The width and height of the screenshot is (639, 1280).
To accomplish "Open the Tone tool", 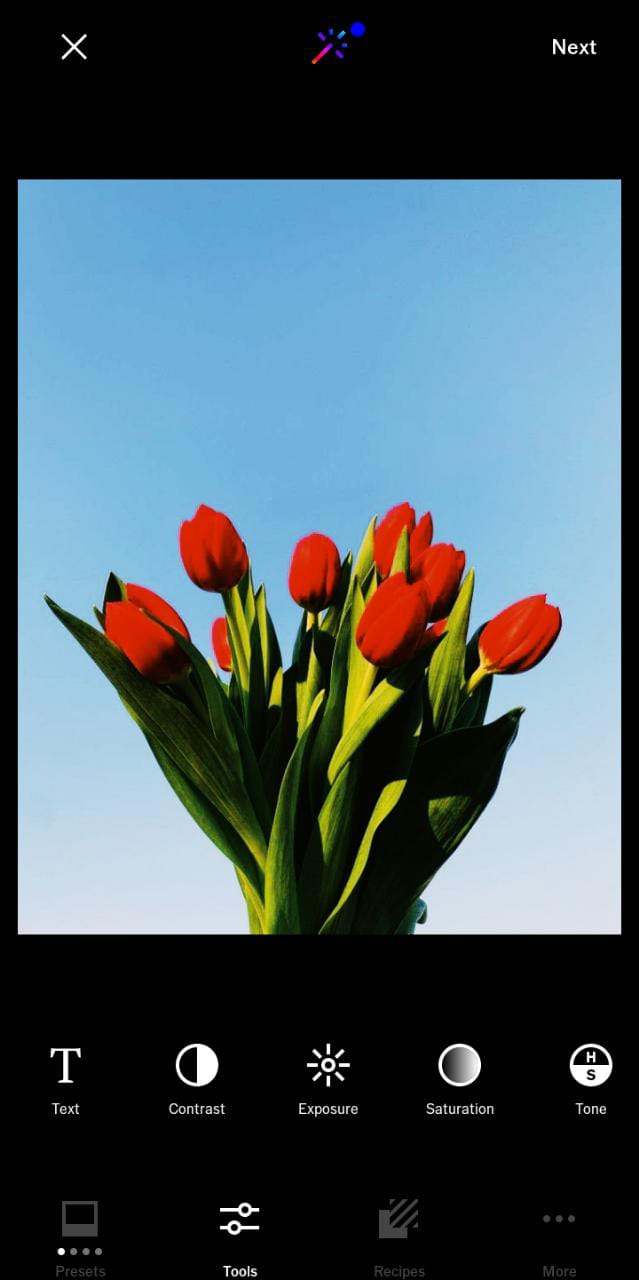I will click(x=591, y=1080).
